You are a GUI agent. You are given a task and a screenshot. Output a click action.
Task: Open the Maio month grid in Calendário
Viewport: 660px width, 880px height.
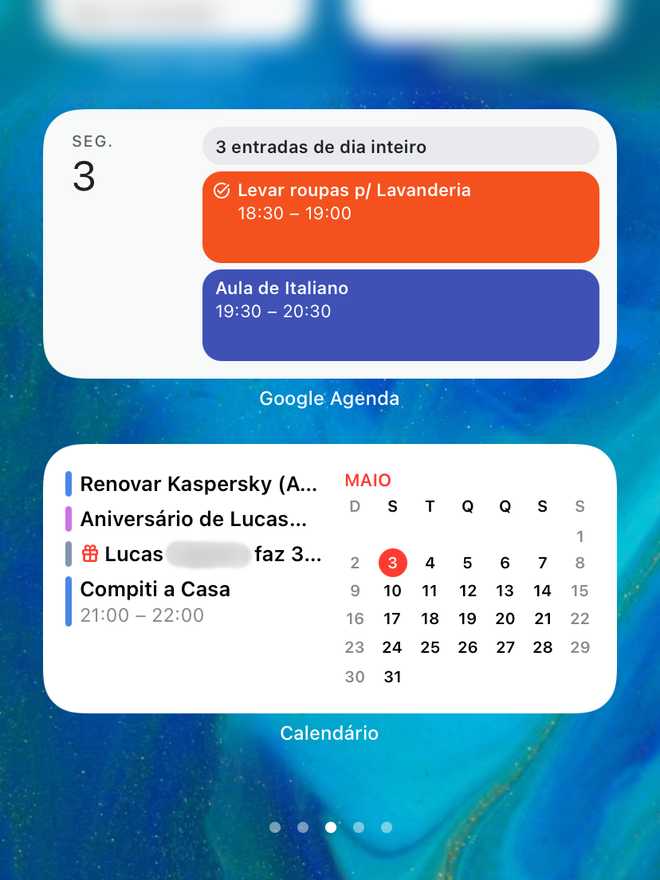(467, 590)
